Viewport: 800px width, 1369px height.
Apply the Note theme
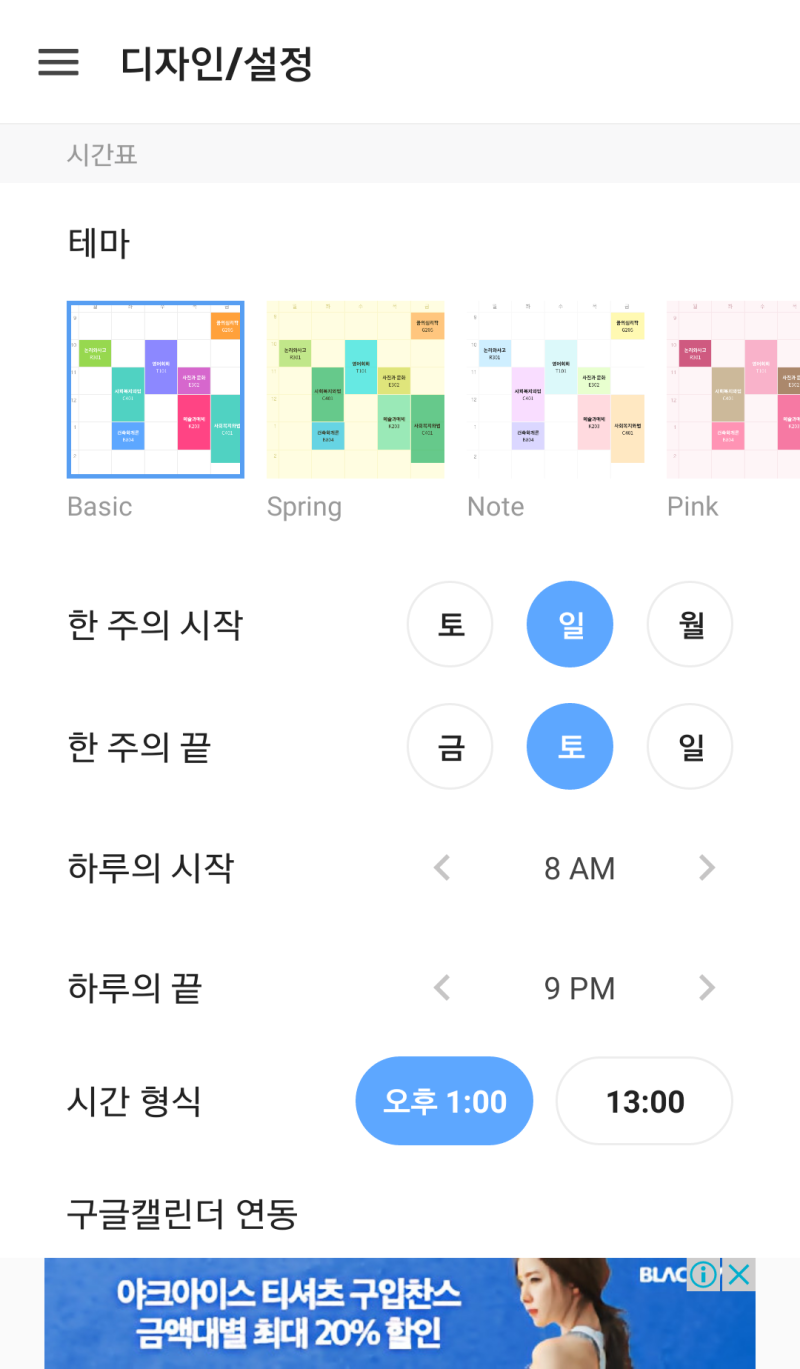click(x=556, y=390)
